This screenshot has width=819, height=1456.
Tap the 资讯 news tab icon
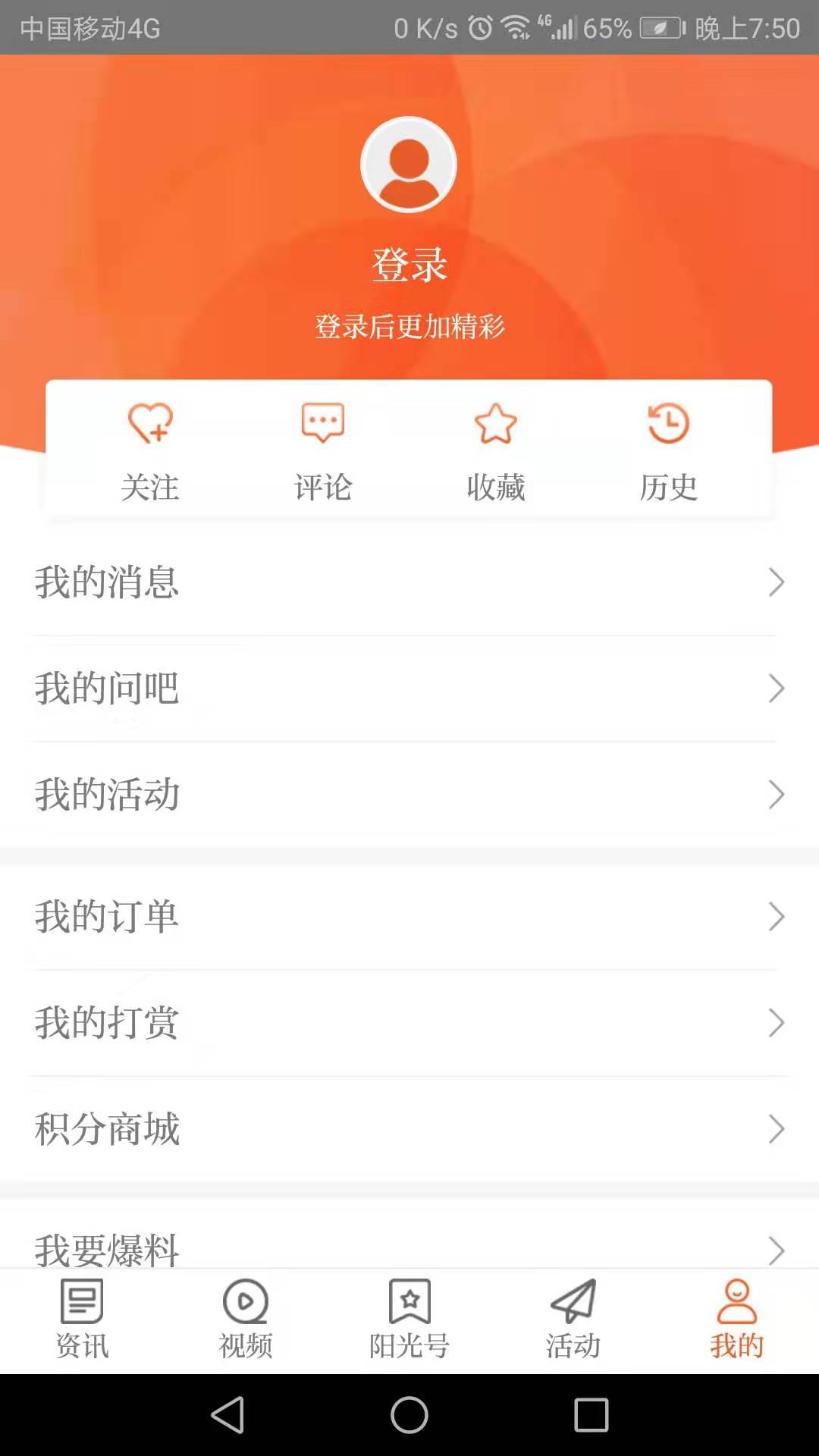pyautogui.click(x=81, y=1300)
